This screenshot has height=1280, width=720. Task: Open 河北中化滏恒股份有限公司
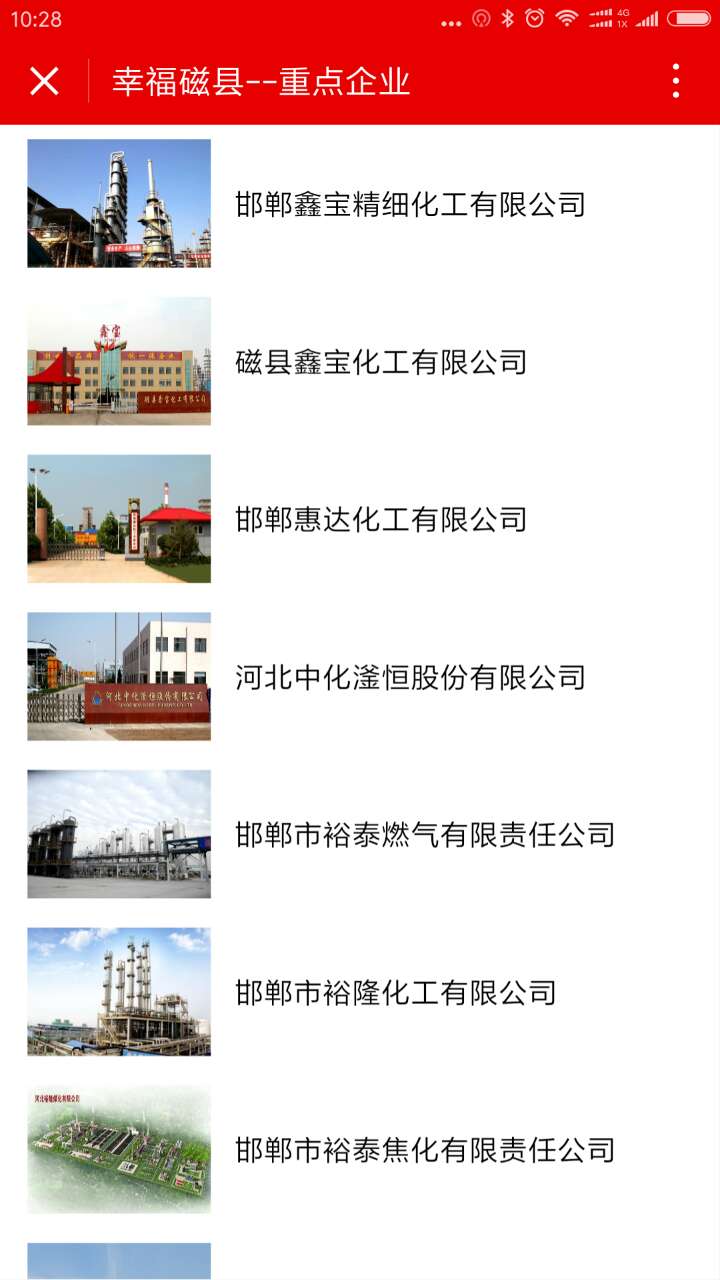point(410,677)
